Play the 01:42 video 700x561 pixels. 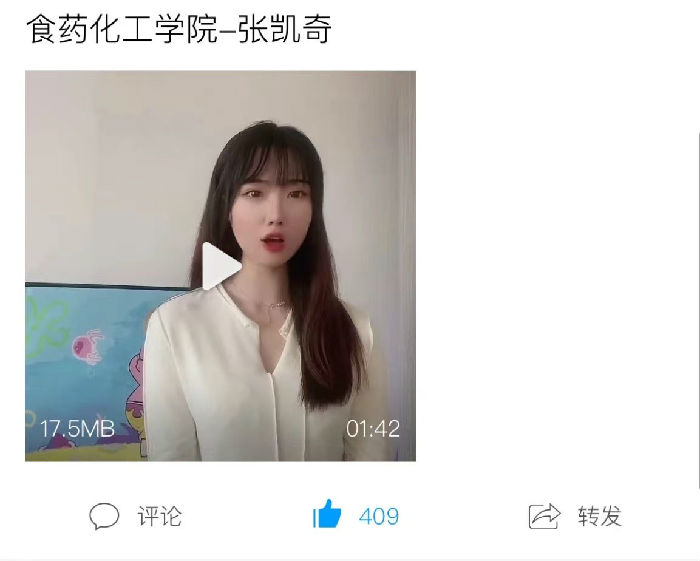click(220, 266)
